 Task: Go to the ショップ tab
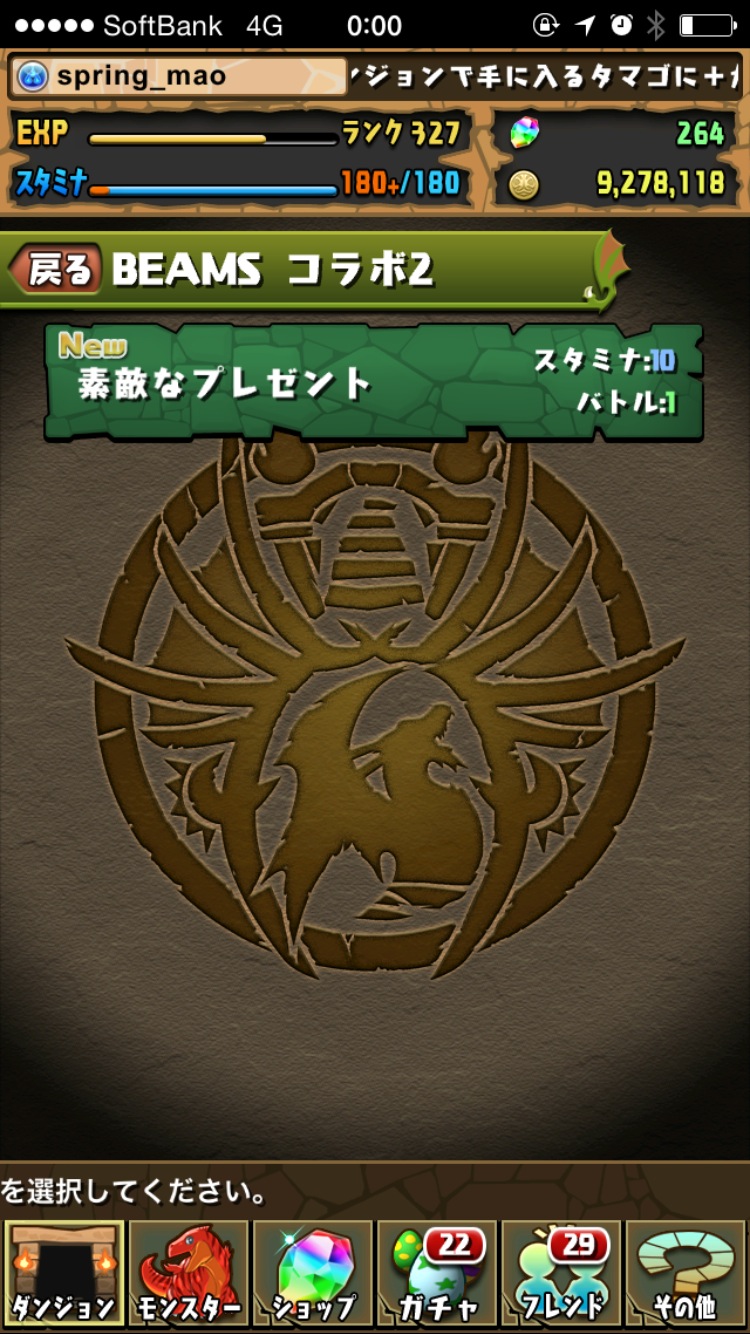(314, 1272)
